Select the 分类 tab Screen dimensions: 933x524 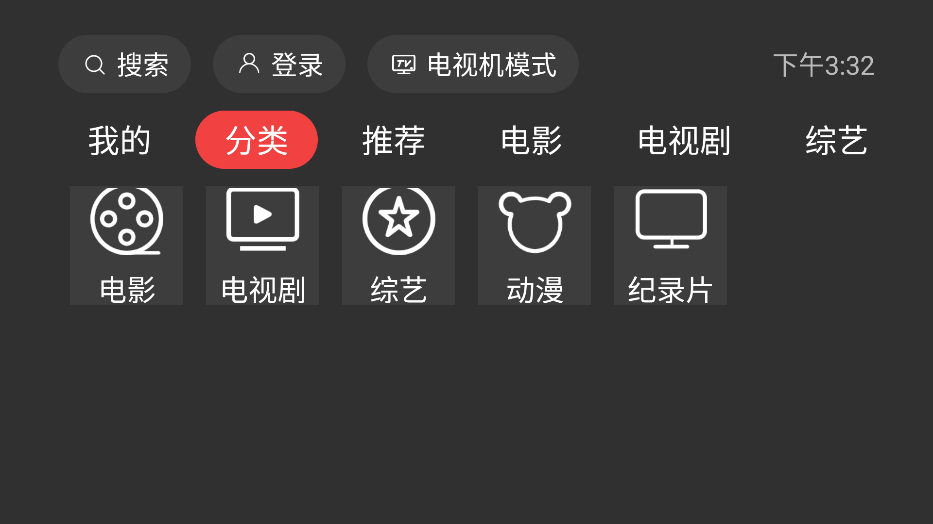(256, 141)
